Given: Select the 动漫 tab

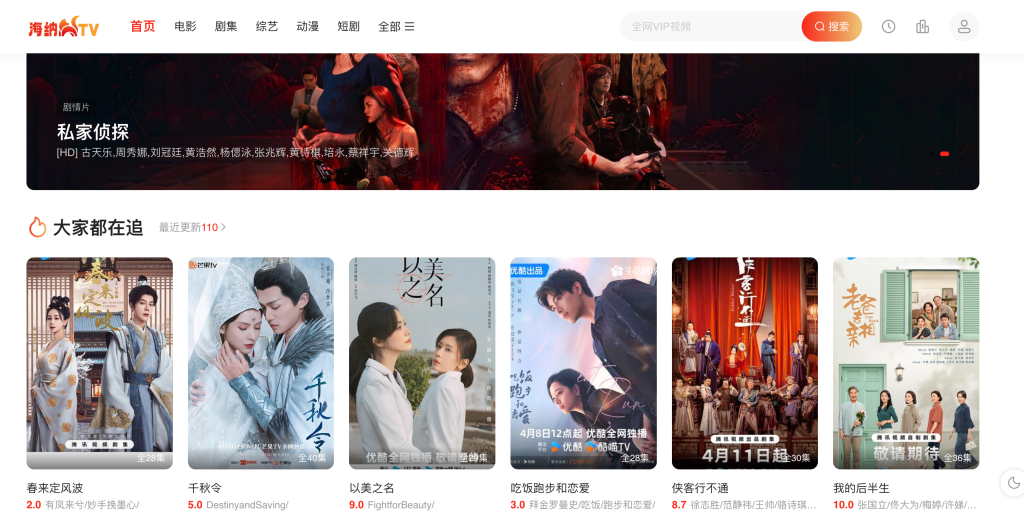Looking at the screenshot, I should point(308,26).
